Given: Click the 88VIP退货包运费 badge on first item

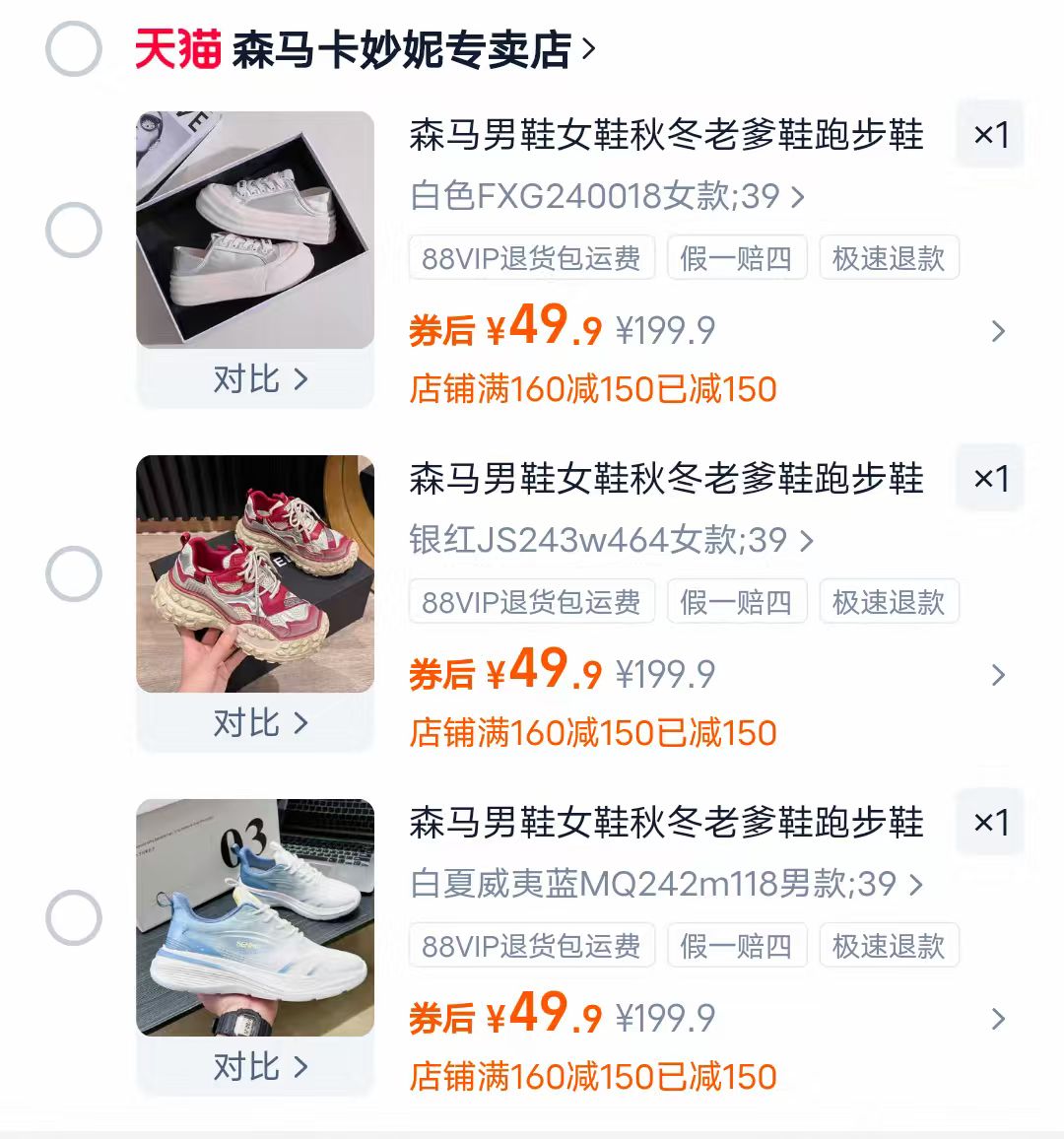Looking at the screenshot, I should point(532,258).
